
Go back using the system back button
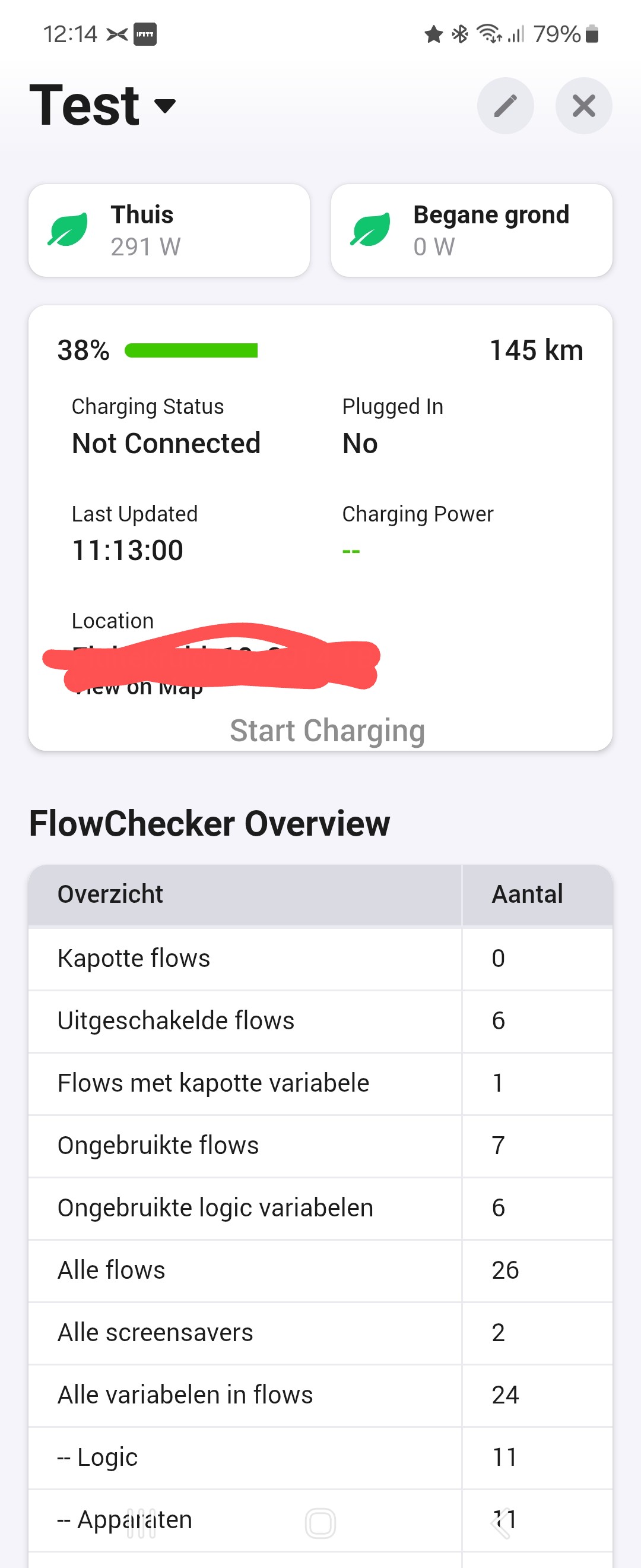click(x=500, y=1523)
